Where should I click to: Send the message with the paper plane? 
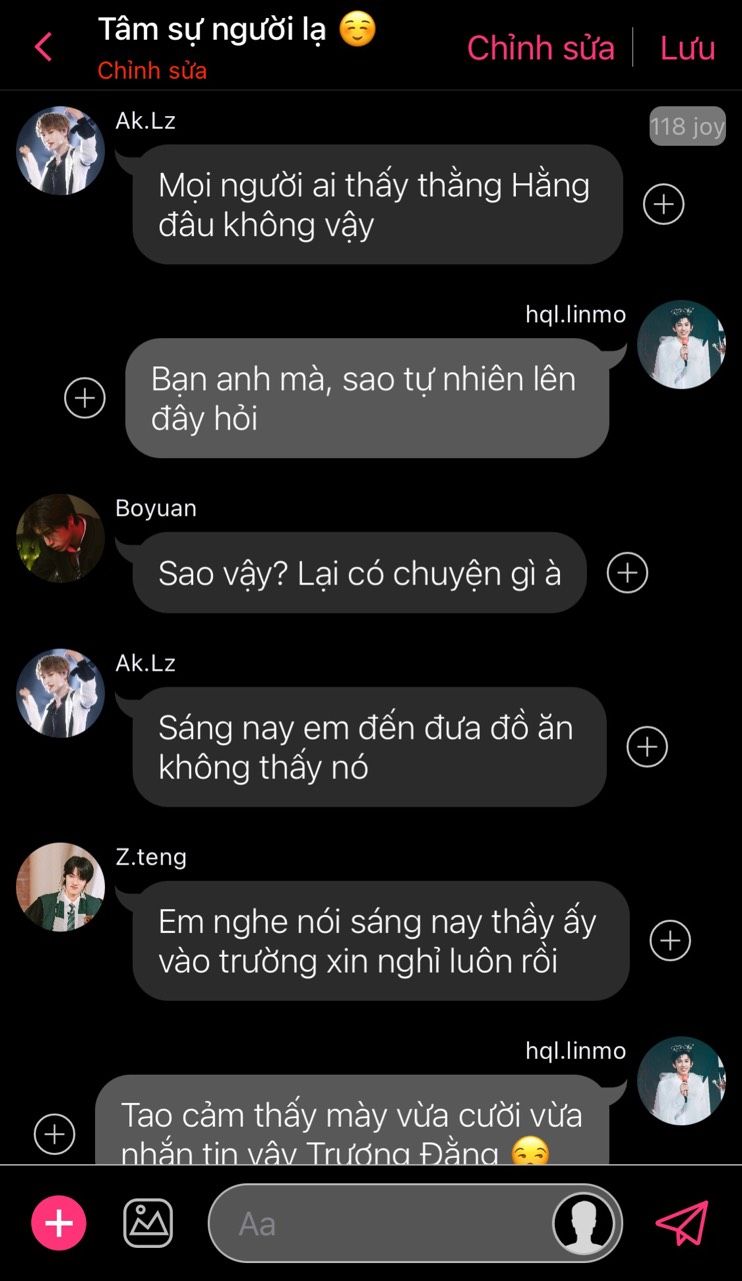click(x=681, y=1223)
